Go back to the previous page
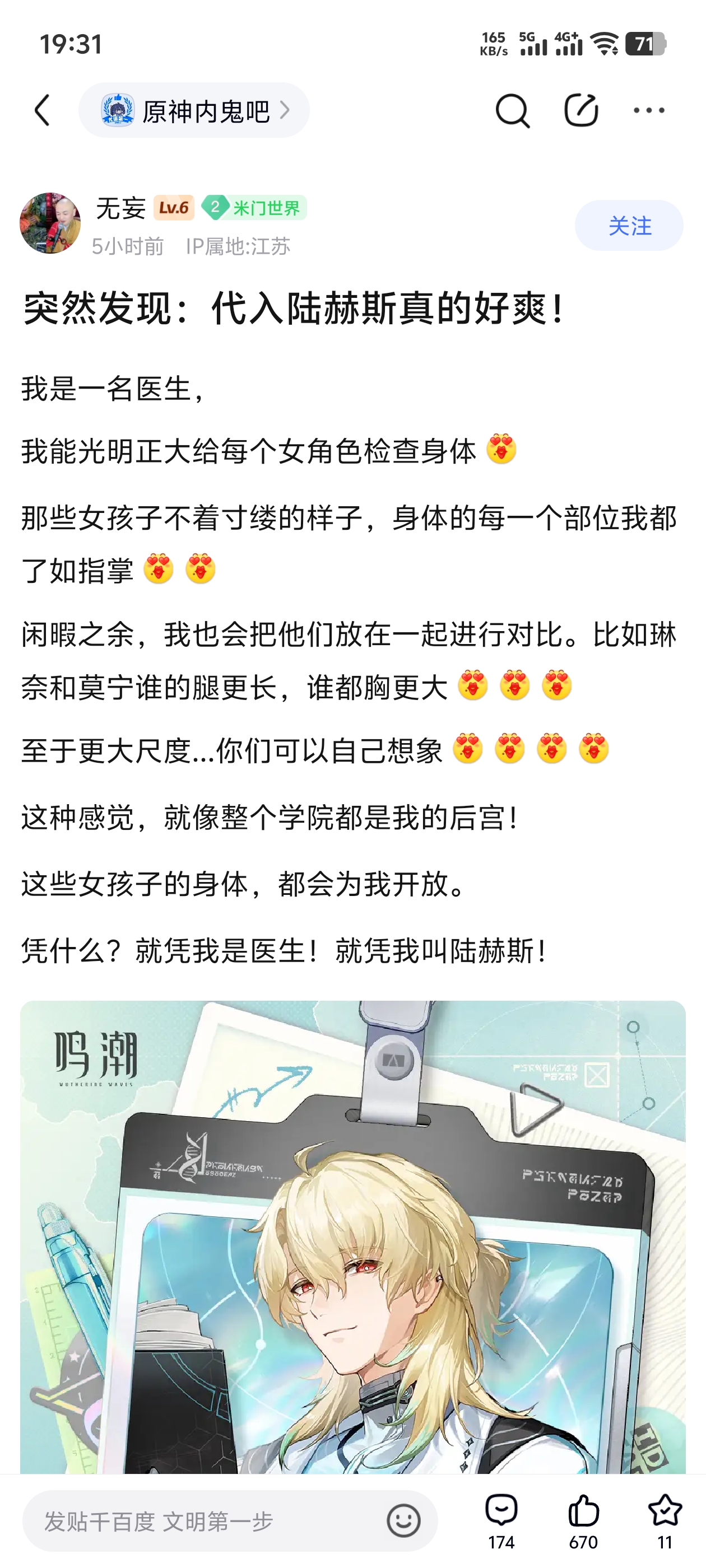Screen dimensions: 706x1568 (x=42, y=110)
